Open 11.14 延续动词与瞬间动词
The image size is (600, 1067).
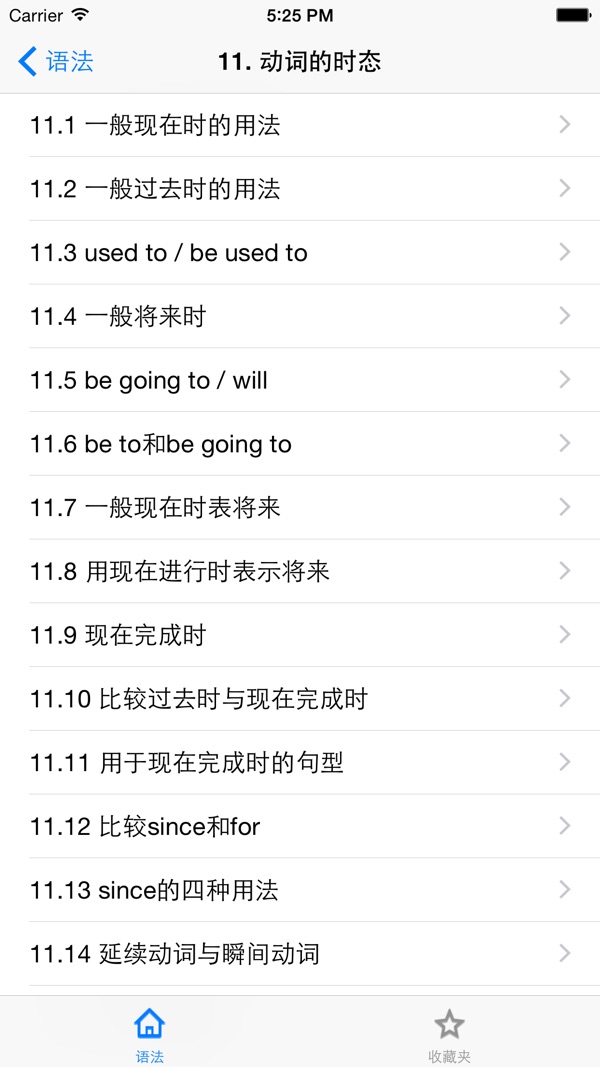pos(300,954)
